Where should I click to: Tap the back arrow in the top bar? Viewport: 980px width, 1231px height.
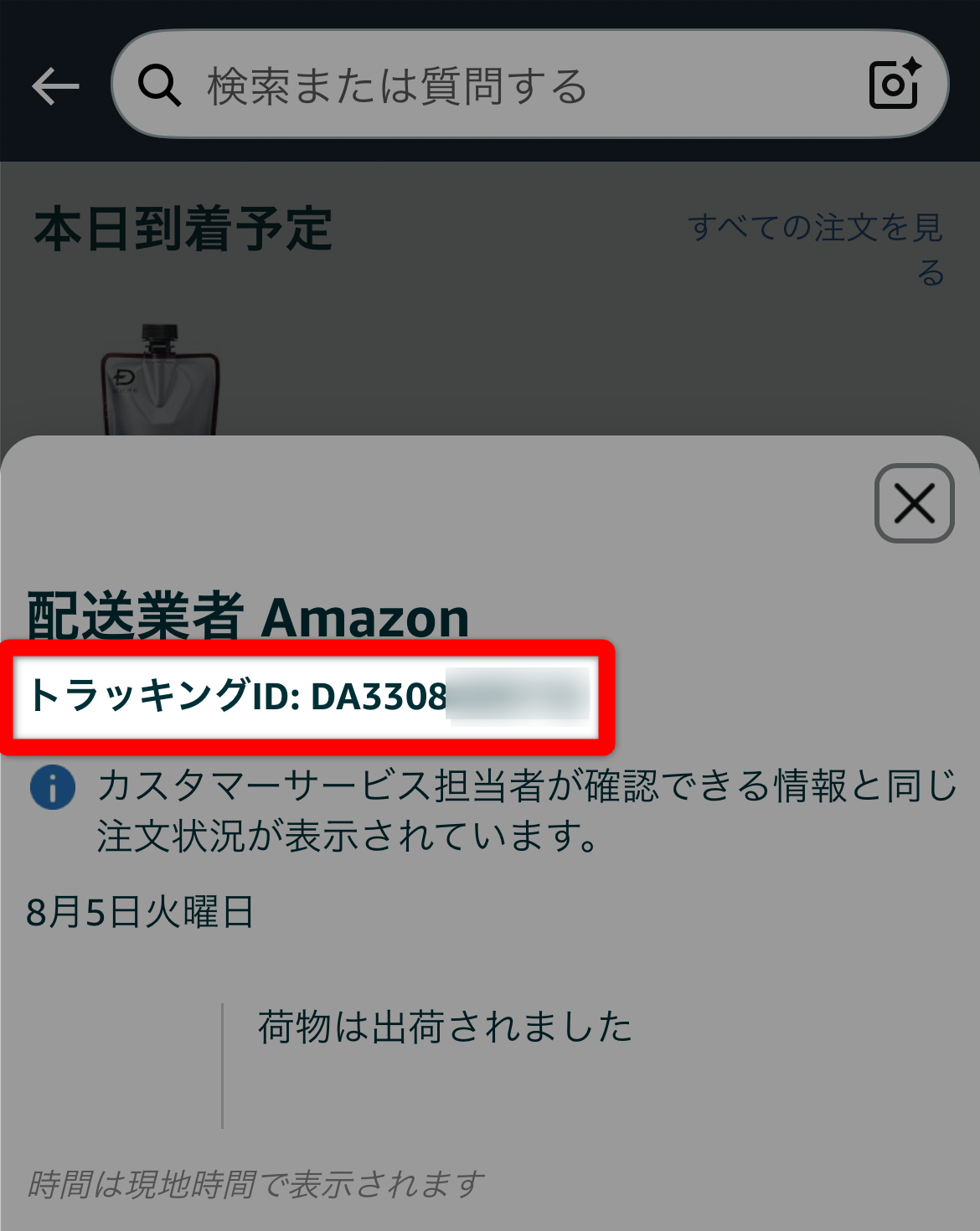55,86
